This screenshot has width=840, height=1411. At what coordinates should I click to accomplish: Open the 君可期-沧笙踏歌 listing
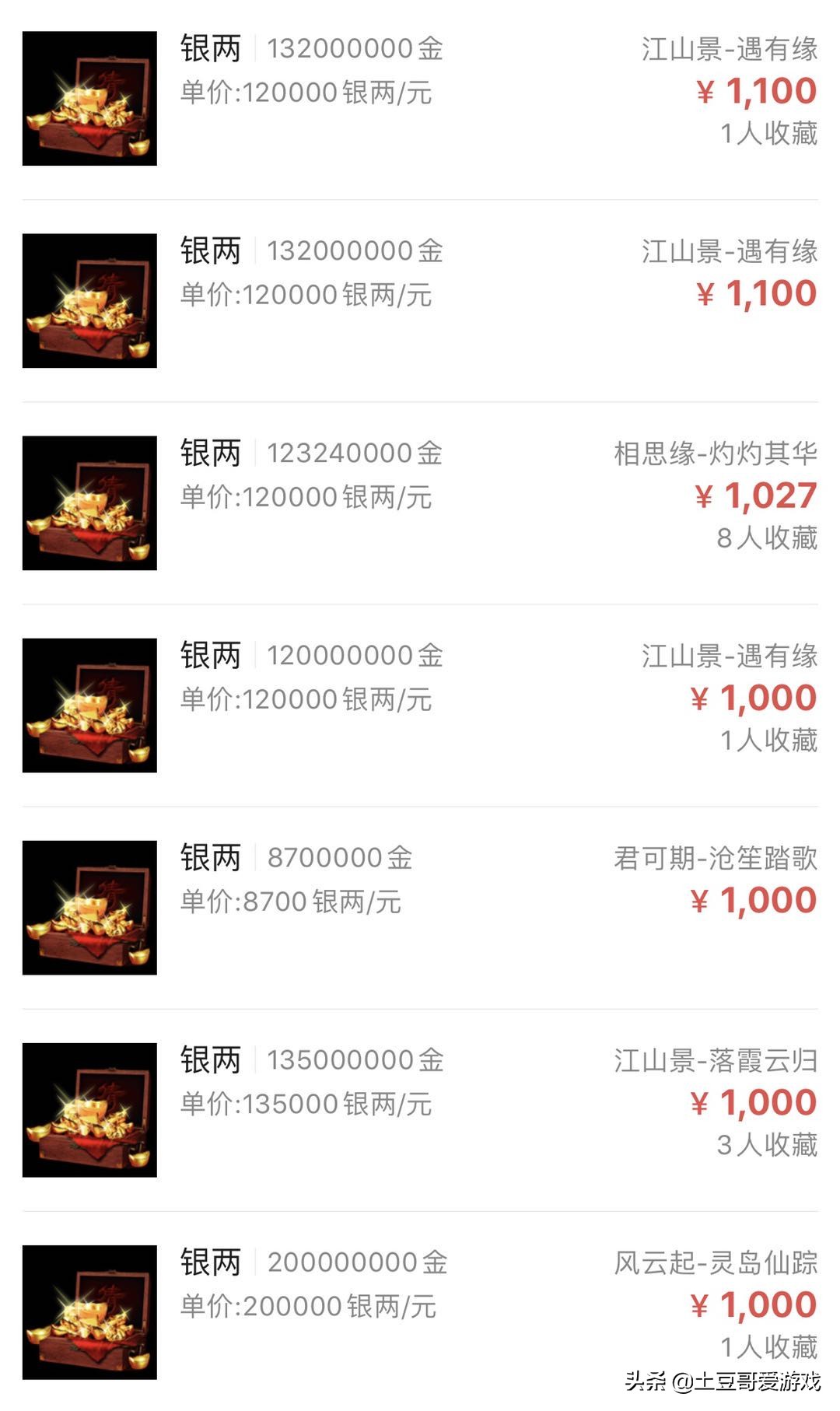coord(420,902)
